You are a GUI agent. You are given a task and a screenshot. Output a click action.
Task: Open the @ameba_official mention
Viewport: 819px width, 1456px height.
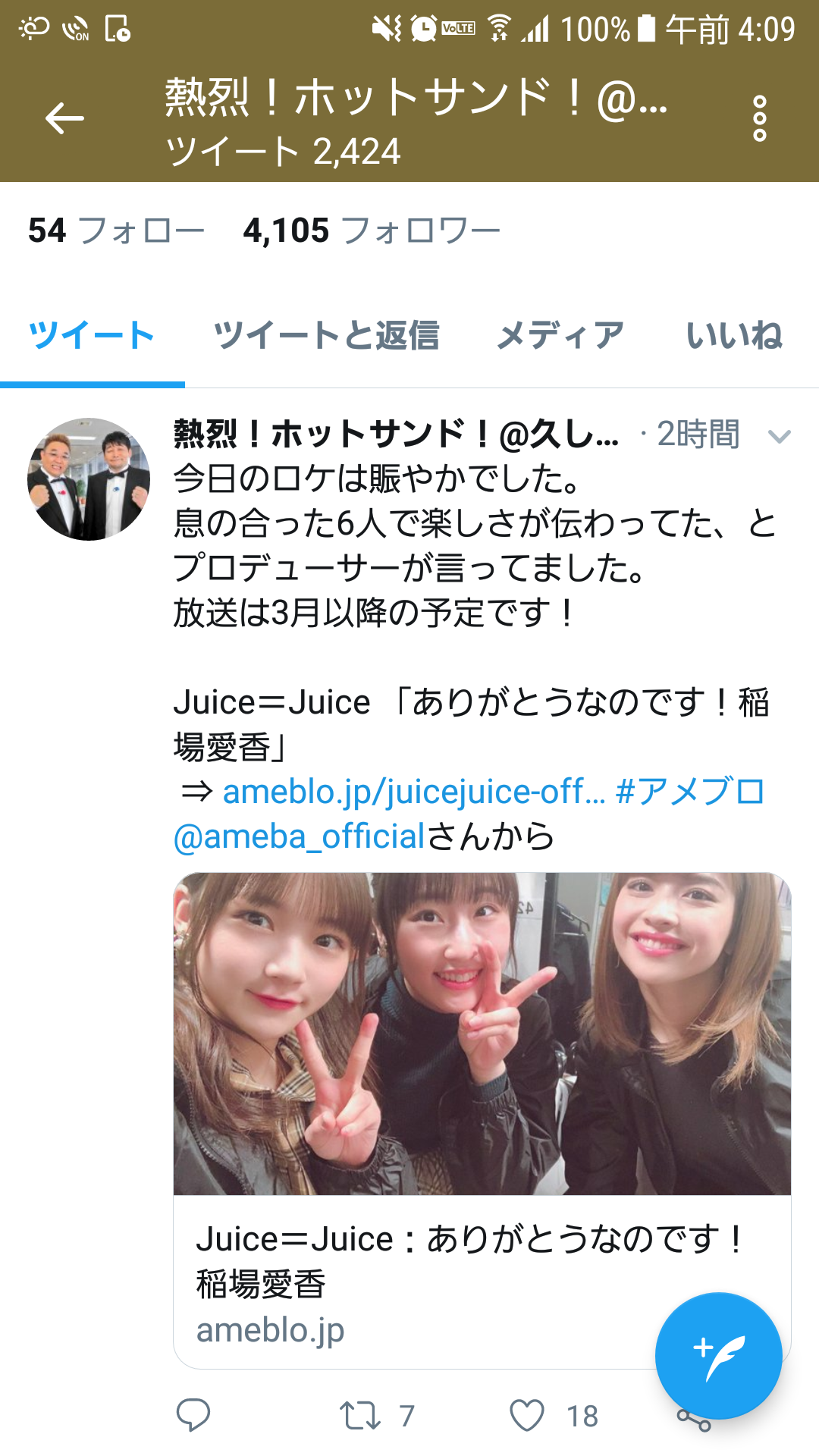pos(299,836)
